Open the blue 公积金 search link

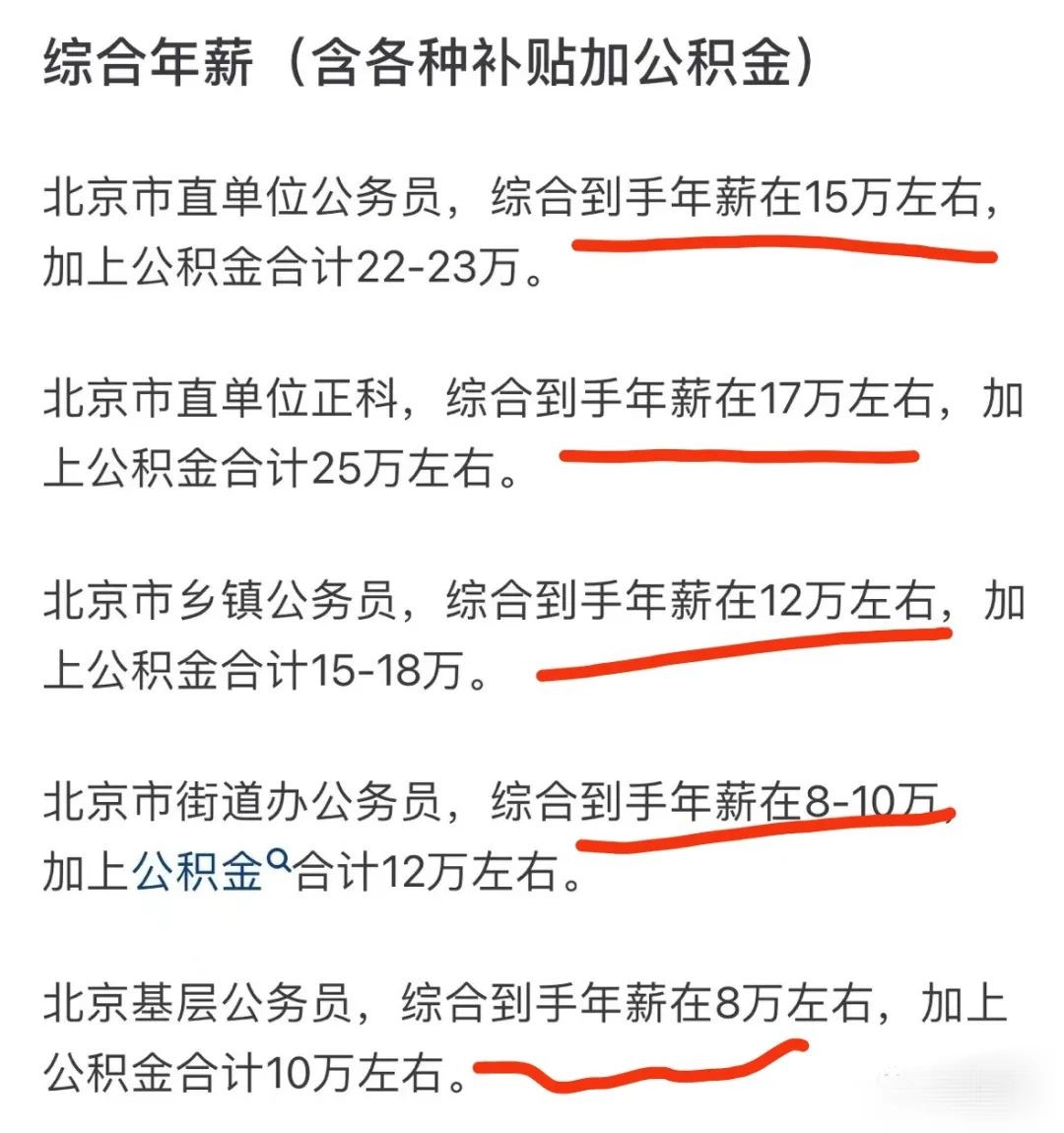[200, 871]
